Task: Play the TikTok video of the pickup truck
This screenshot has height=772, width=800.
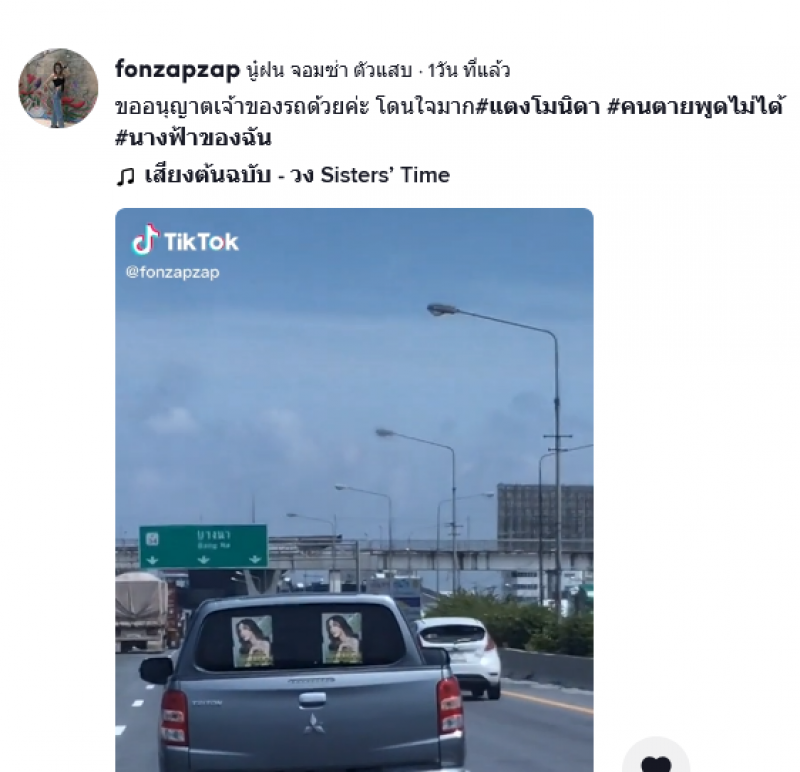Action: (354, 488)
